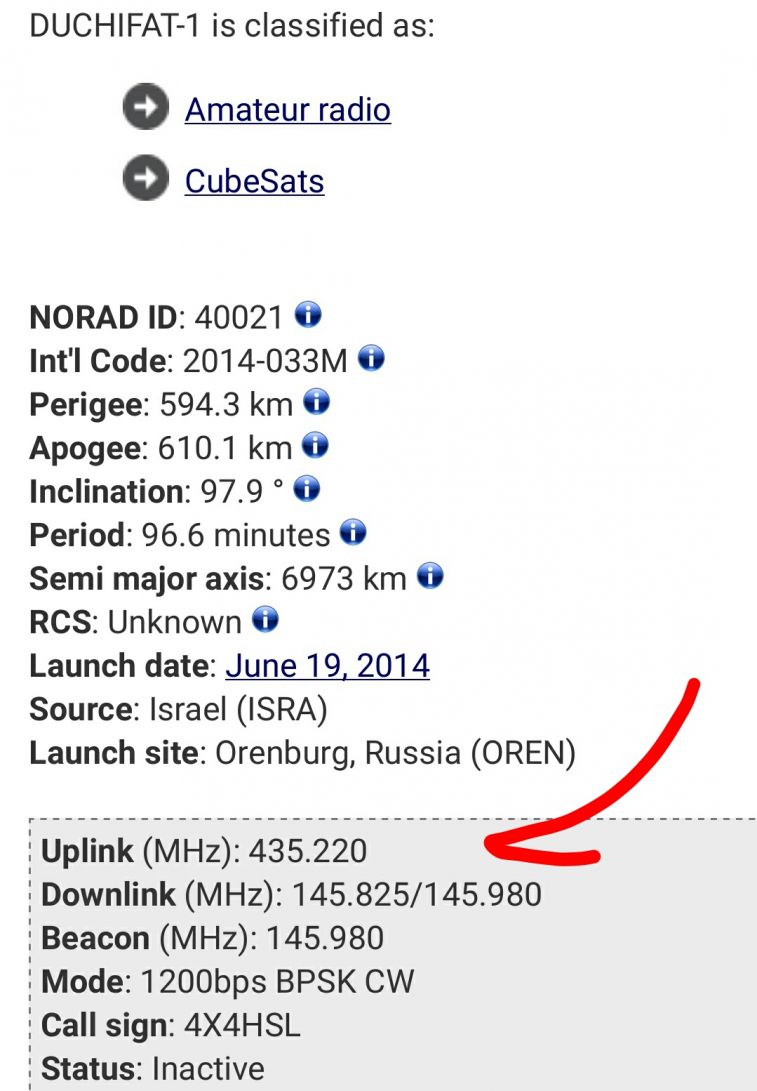View the Apogee info tooltip

(315, 446)
